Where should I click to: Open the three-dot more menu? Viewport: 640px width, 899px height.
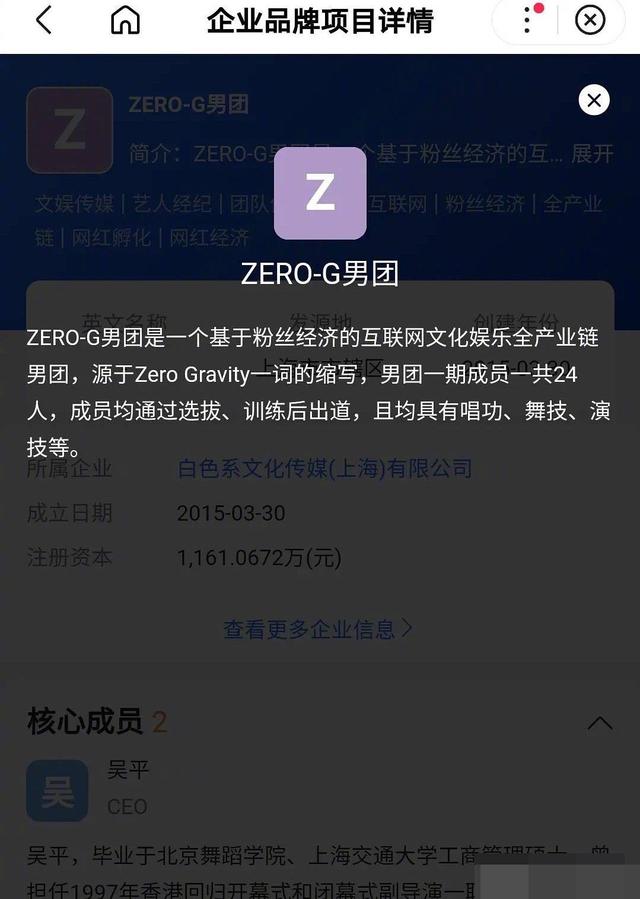tap(529, 20)
